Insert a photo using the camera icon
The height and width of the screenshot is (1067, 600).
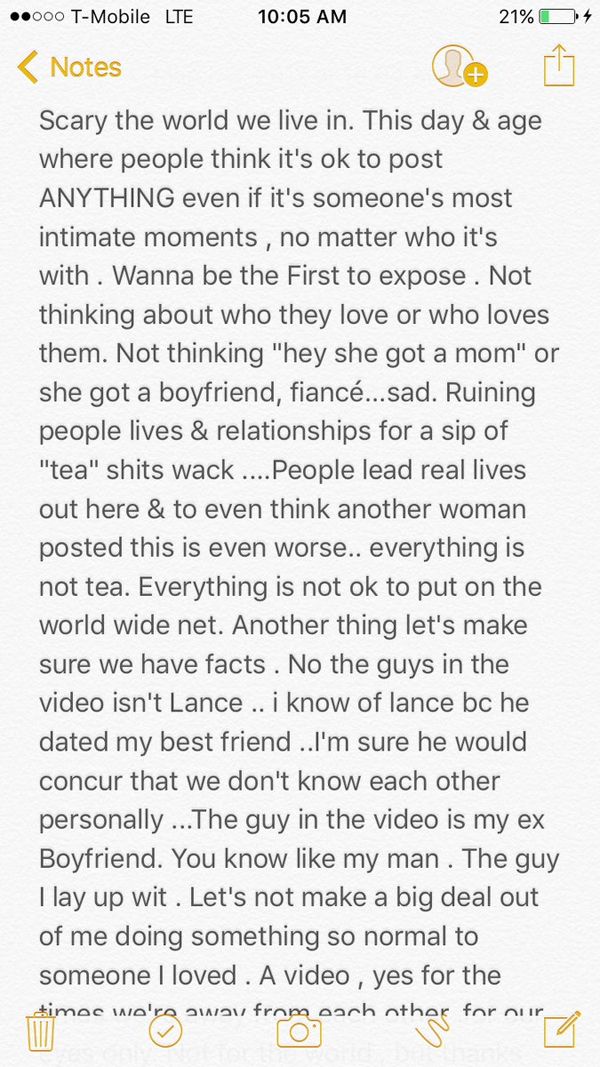(299, 1032)
